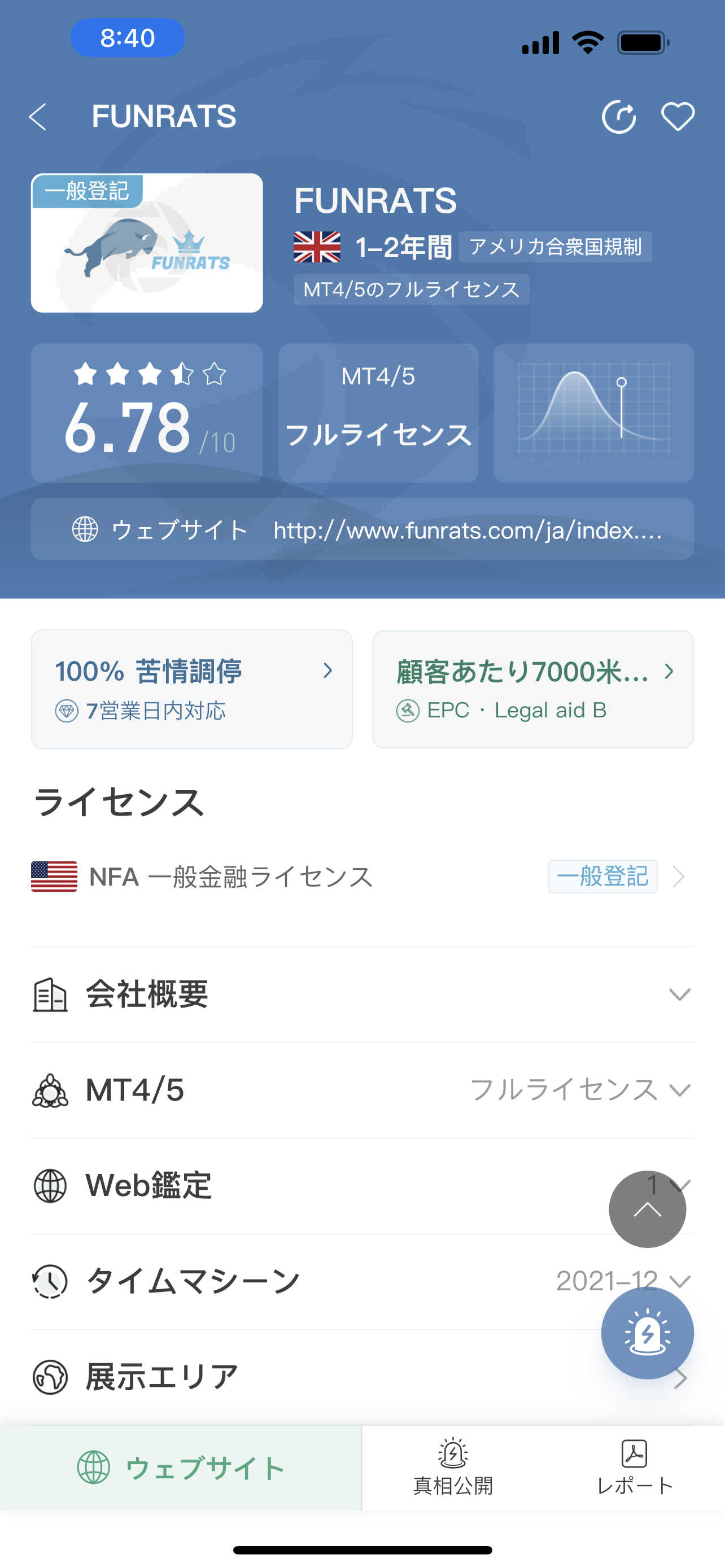Favorite FUNRATS with the heart icon
This screenshot has height=1568, width=725.
pyautogui.click(x=678, y=116)
